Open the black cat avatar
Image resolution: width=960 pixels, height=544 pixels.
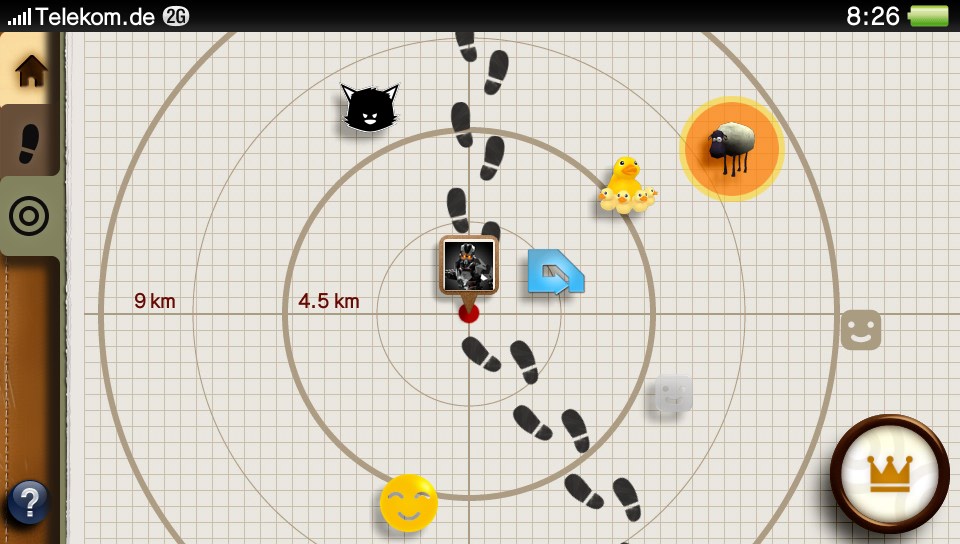pyautogui.click(x=370, y=107)
